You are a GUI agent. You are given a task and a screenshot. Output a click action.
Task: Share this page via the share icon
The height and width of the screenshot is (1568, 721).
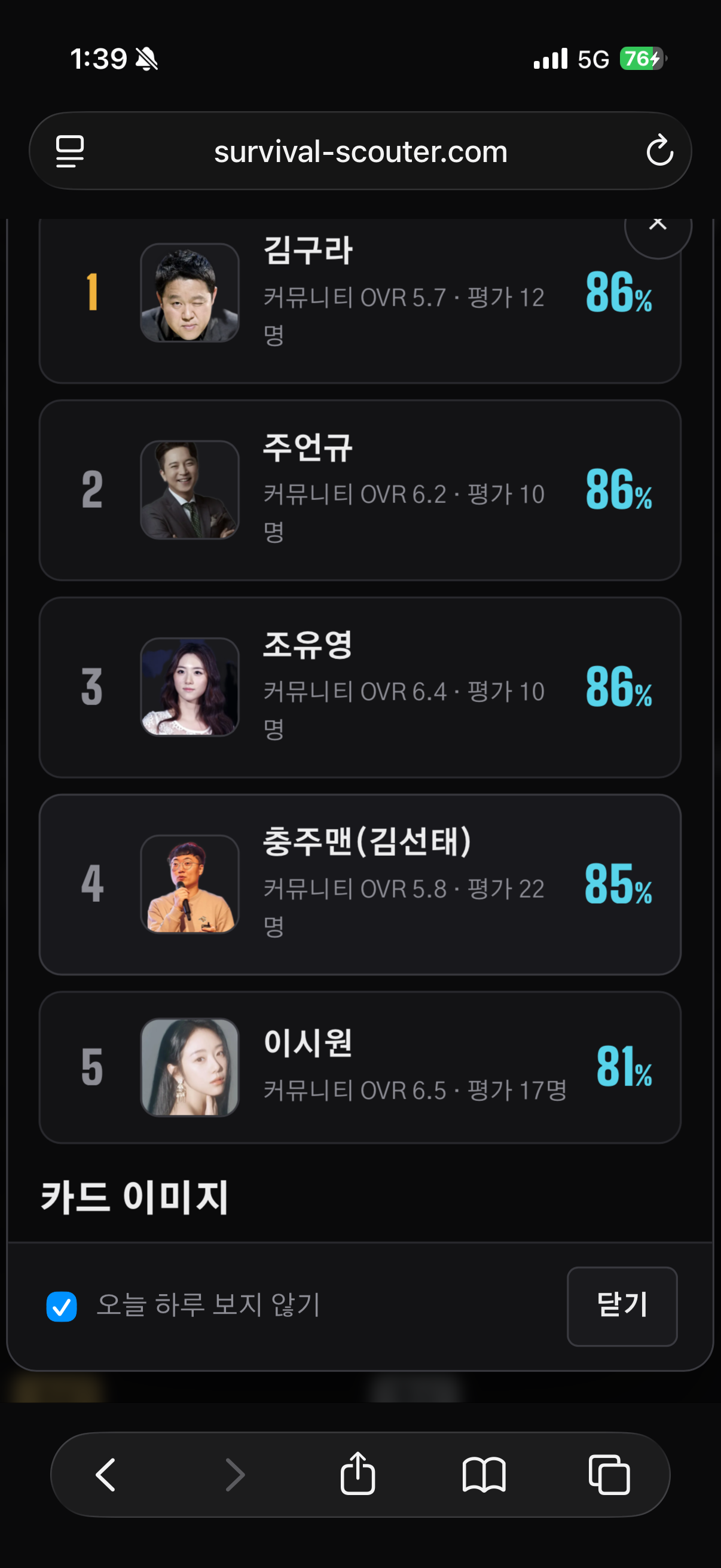coord(358,1473)
